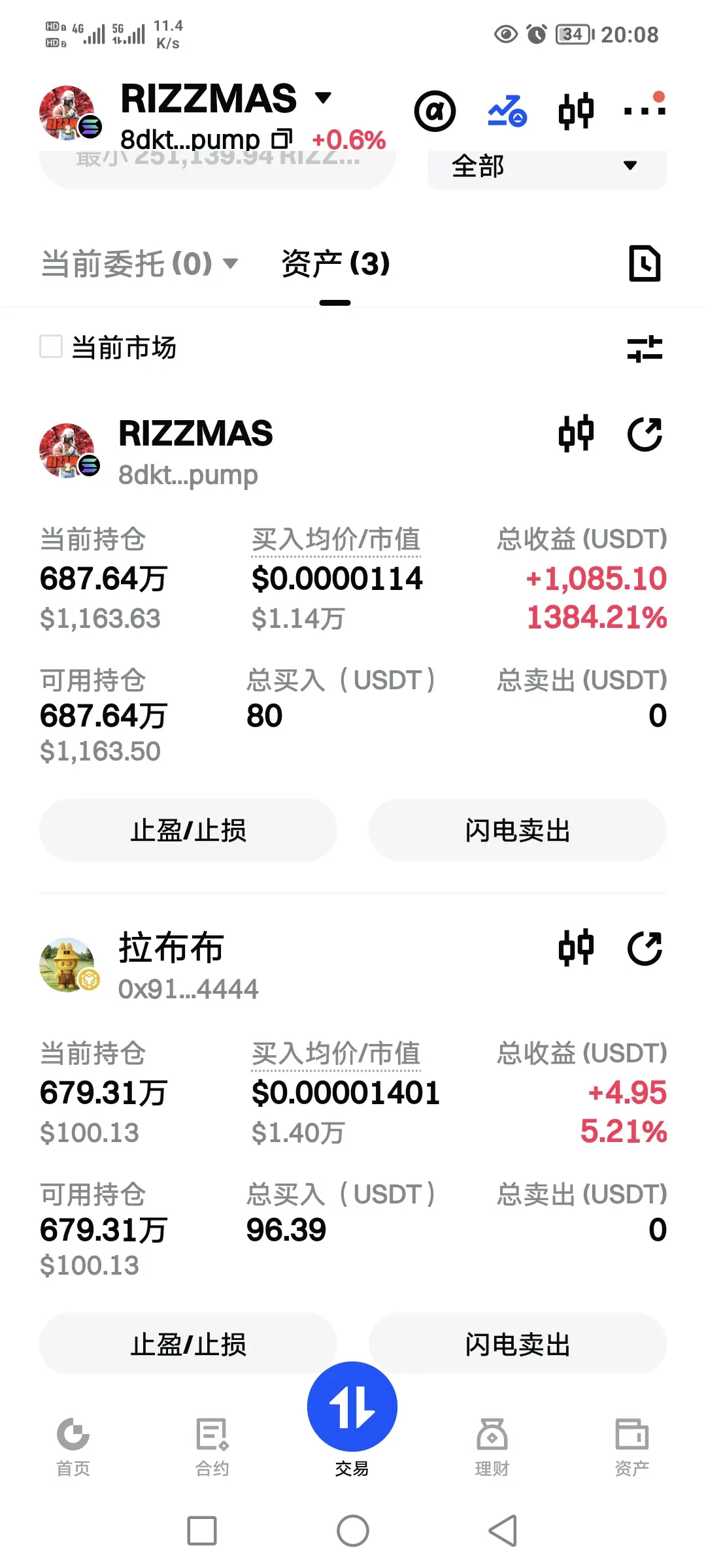Share the 拉布布 position

[x=645, y=948]
